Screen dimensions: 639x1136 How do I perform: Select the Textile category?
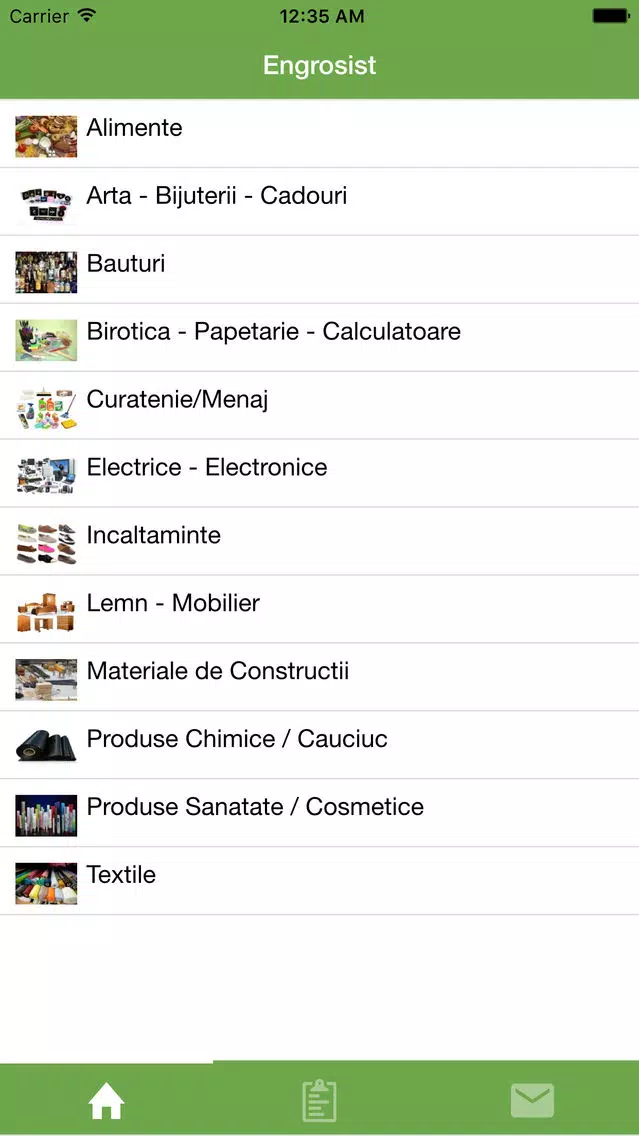point(320,881)
